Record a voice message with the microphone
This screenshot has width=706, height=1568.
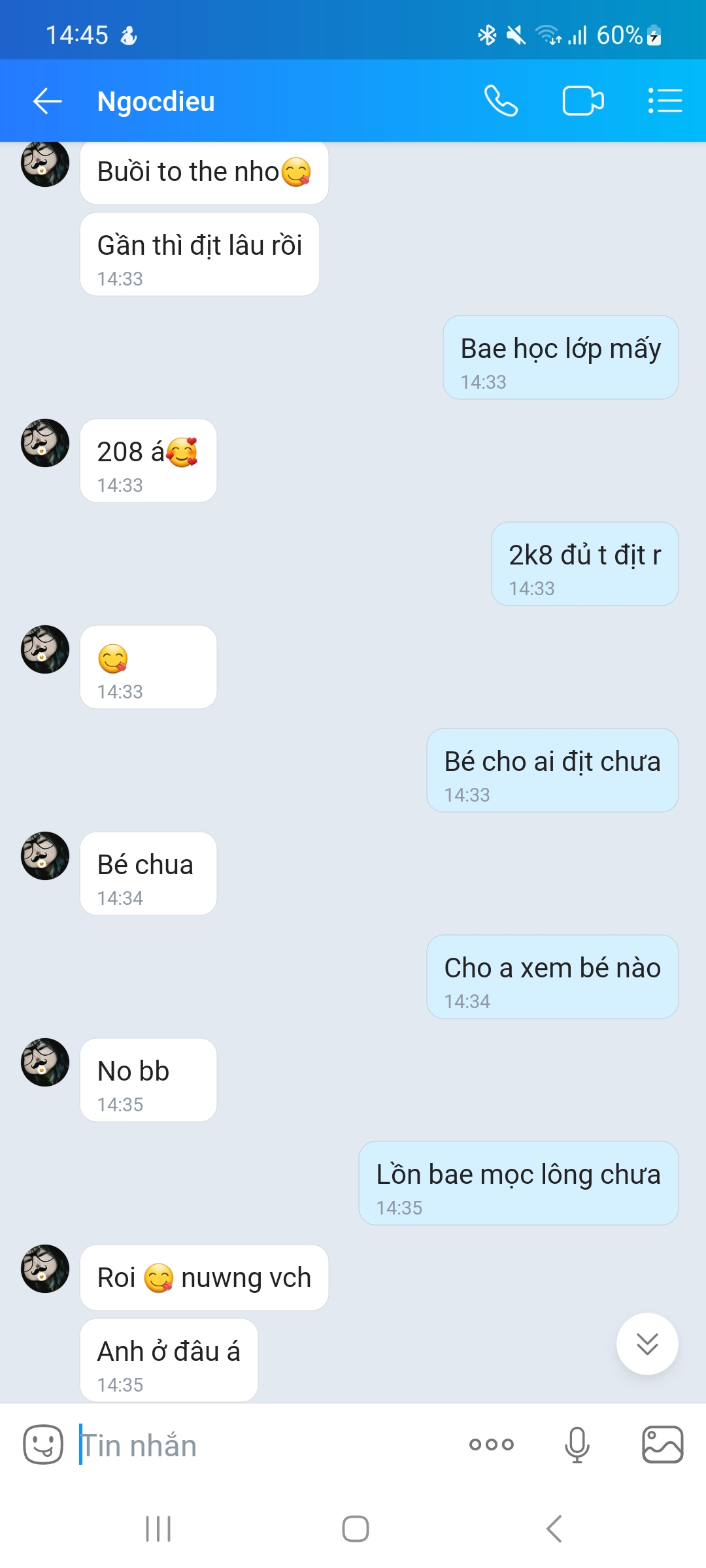(577, 1445)
